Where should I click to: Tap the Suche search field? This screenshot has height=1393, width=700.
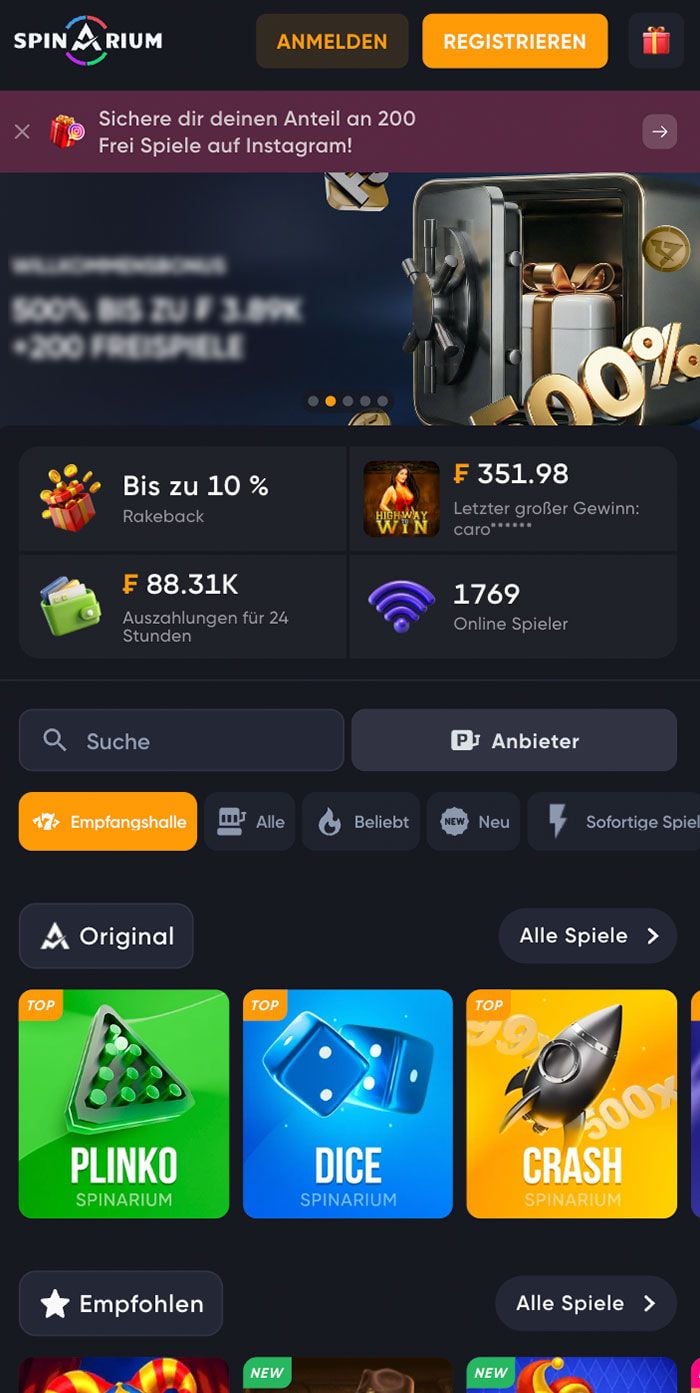[x=182, y=740]
